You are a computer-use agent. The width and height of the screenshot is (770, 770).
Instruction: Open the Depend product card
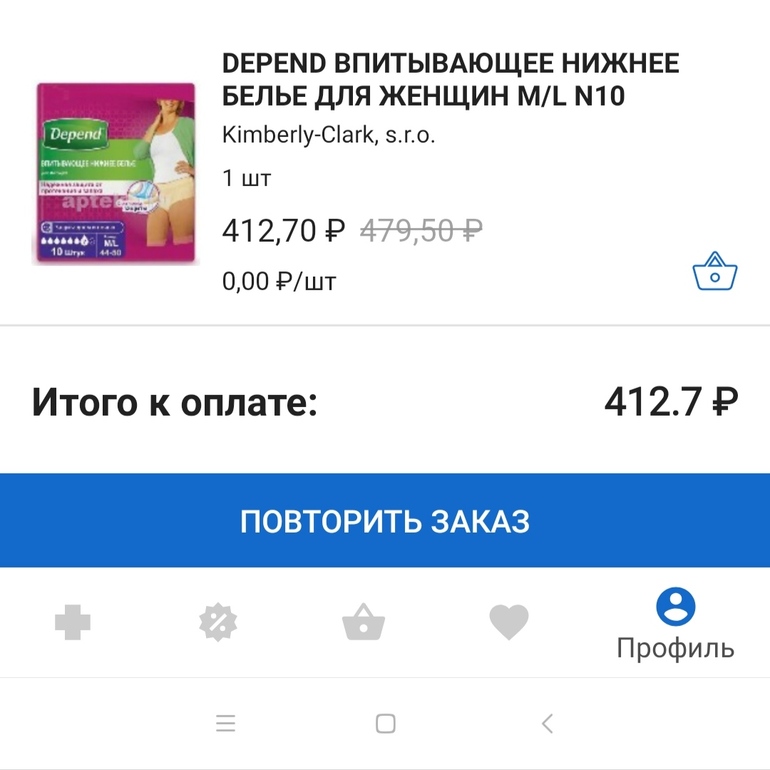click(x=450, y=80)
